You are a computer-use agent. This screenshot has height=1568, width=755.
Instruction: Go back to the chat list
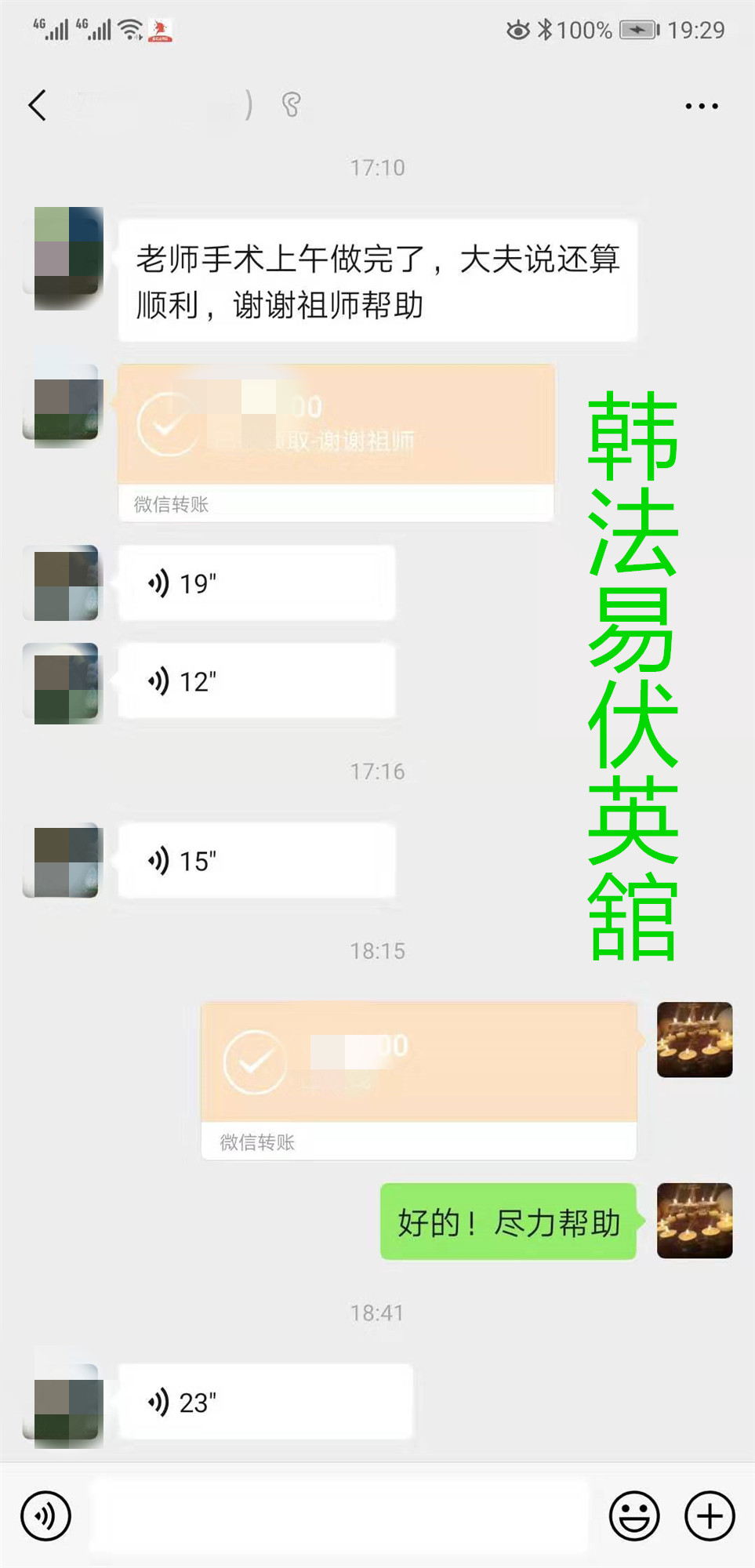tap(38, 105)
